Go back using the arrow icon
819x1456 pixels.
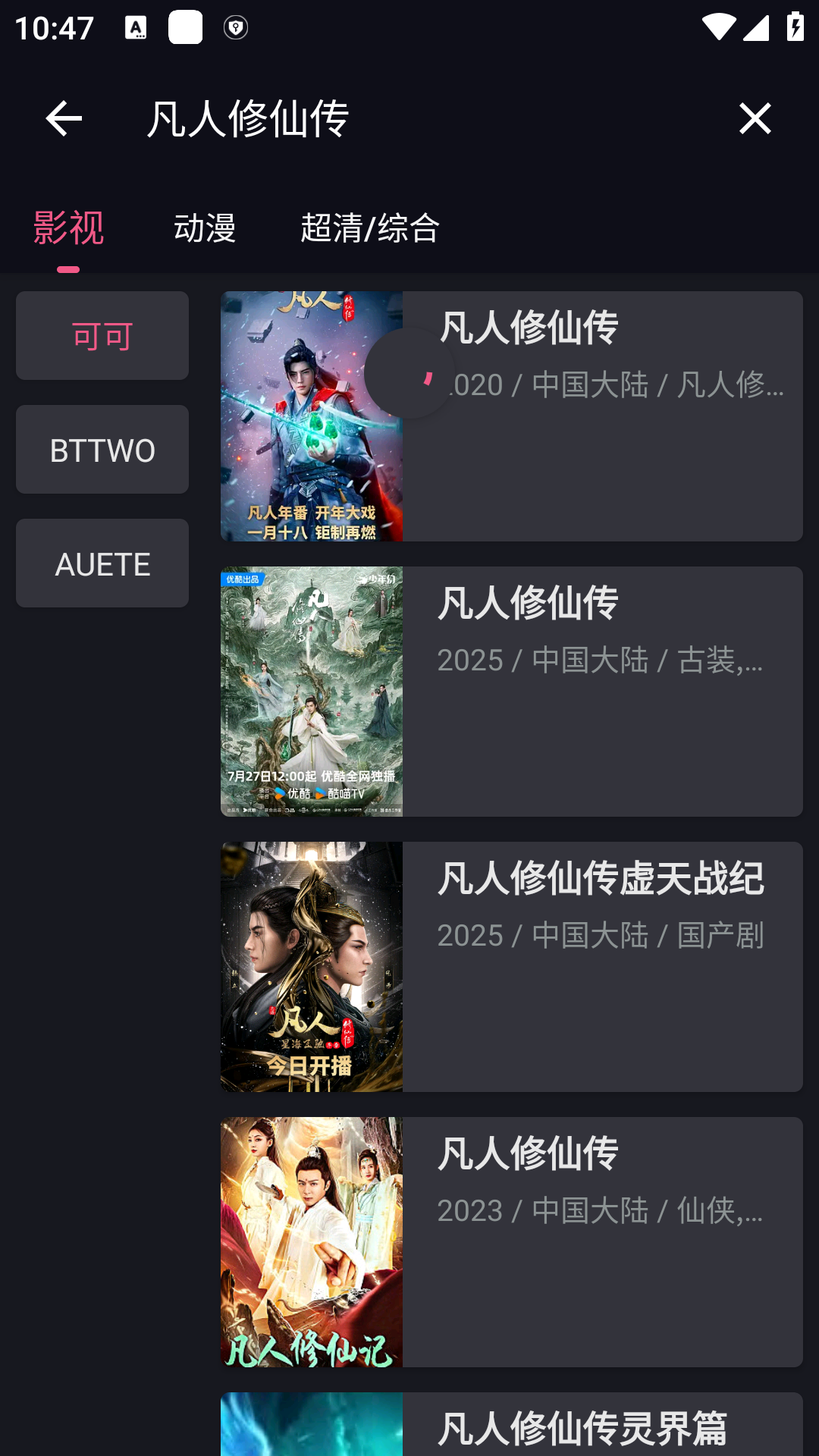64,118
